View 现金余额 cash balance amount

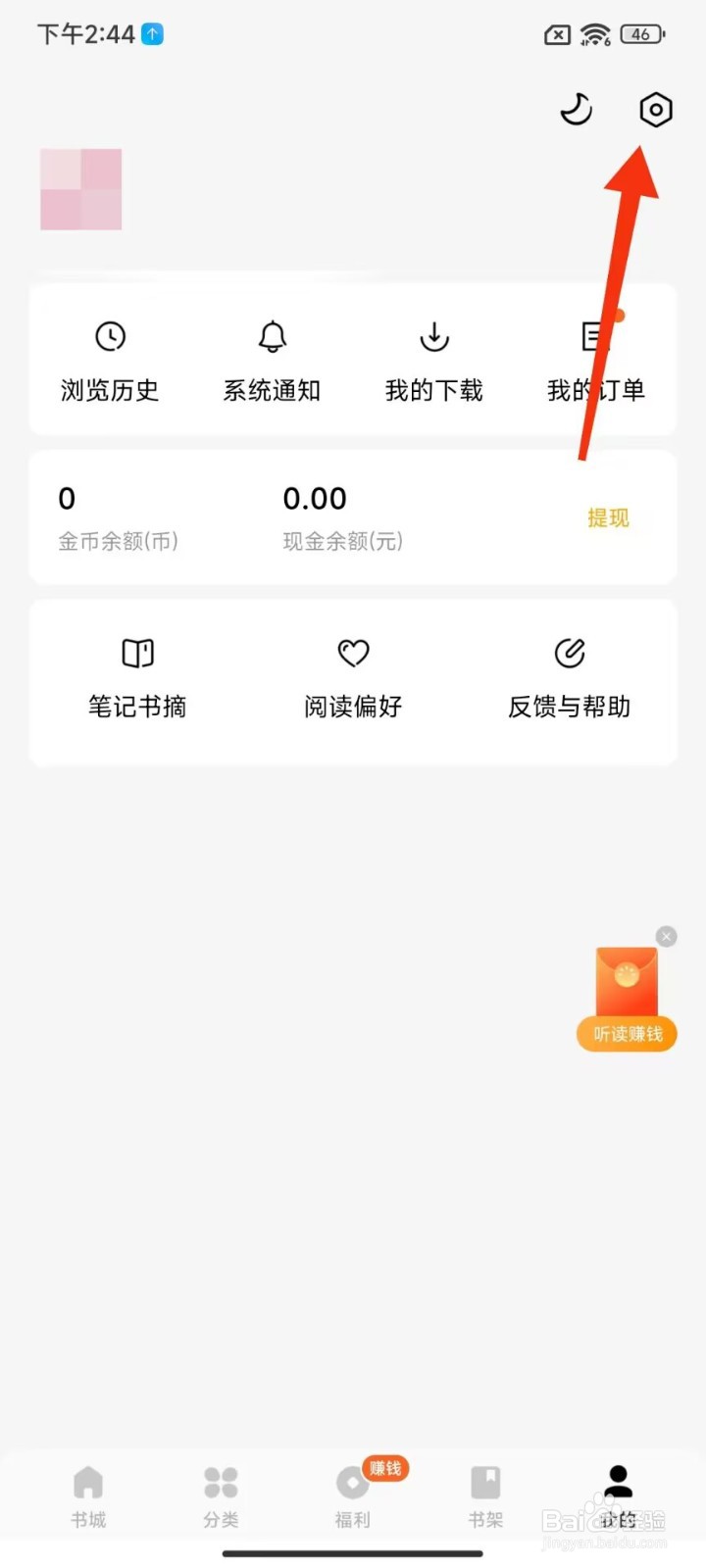[342, 517]
